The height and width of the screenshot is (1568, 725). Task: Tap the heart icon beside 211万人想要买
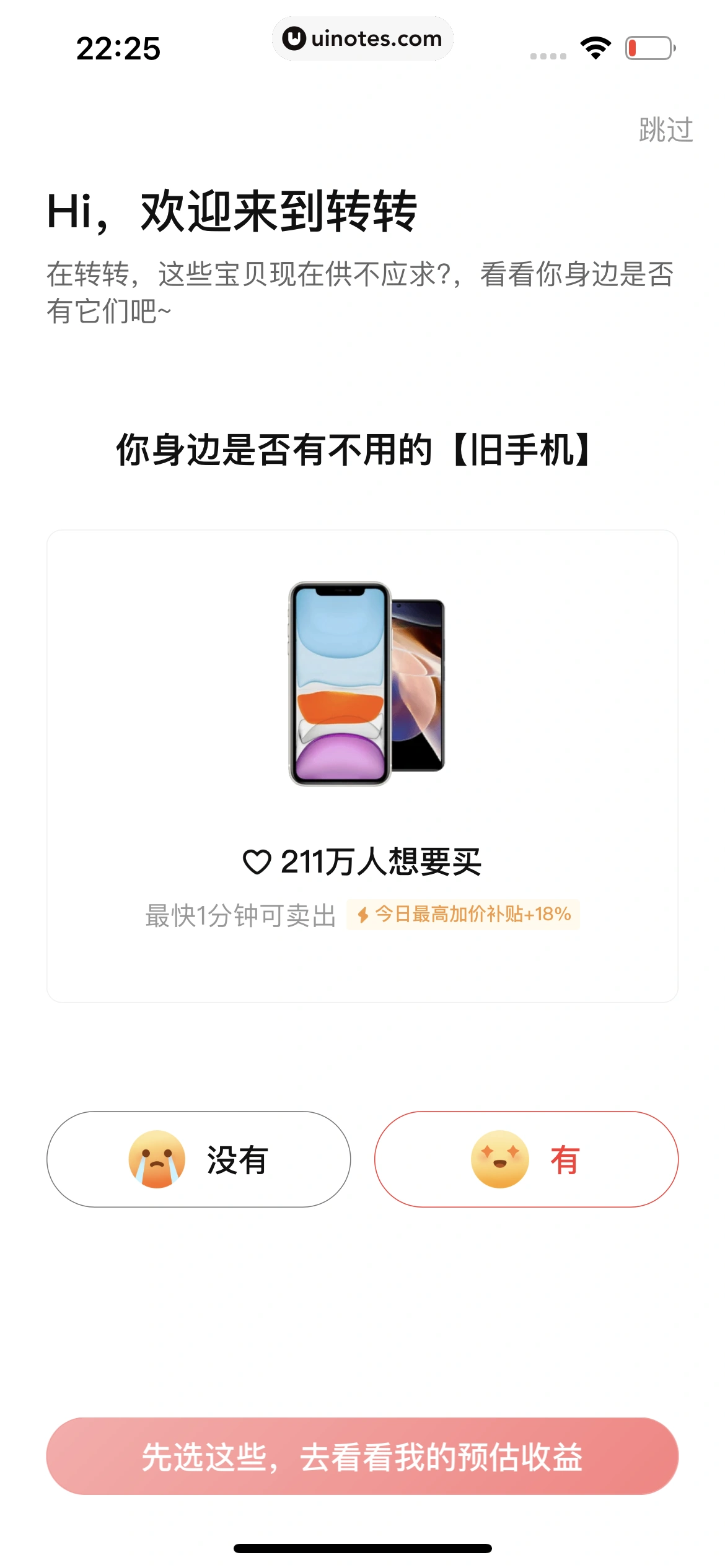[x=257, y=861]
